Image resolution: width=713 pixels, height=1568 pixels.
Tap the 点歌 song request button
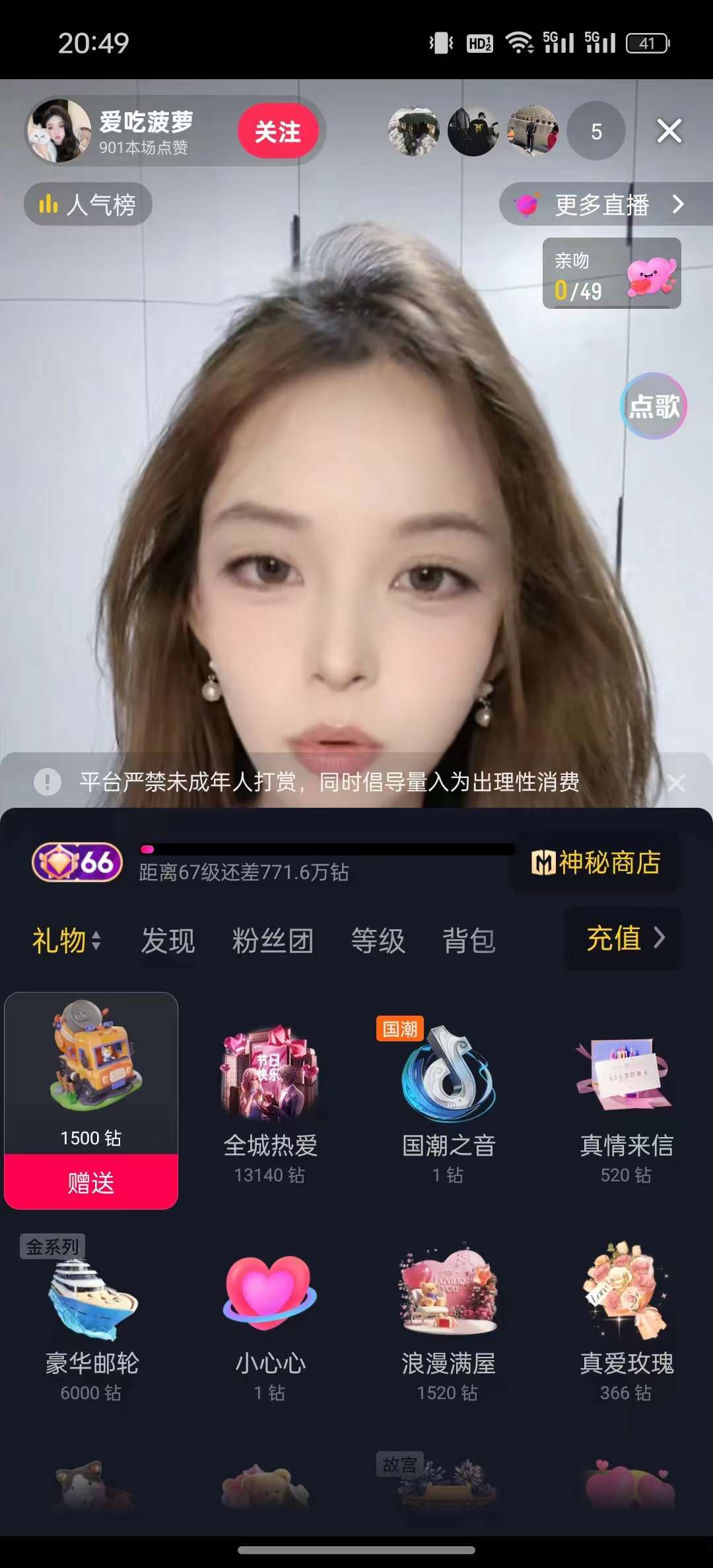[x=654, y=406]
